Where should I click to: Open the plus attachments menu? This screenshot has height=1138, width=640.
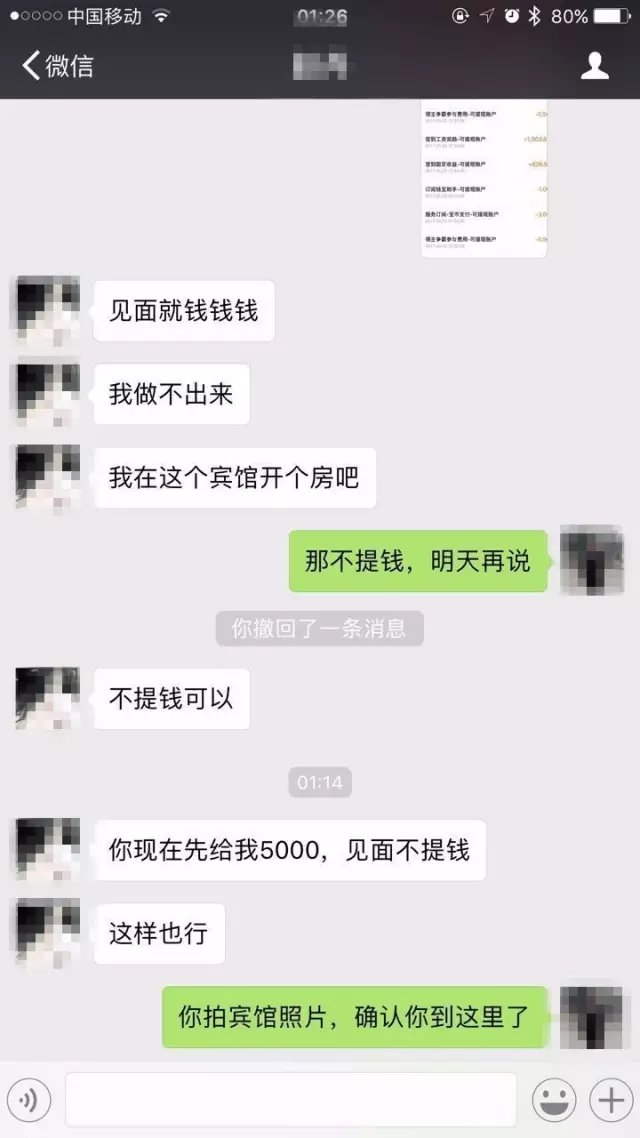tap(609, 1100)
